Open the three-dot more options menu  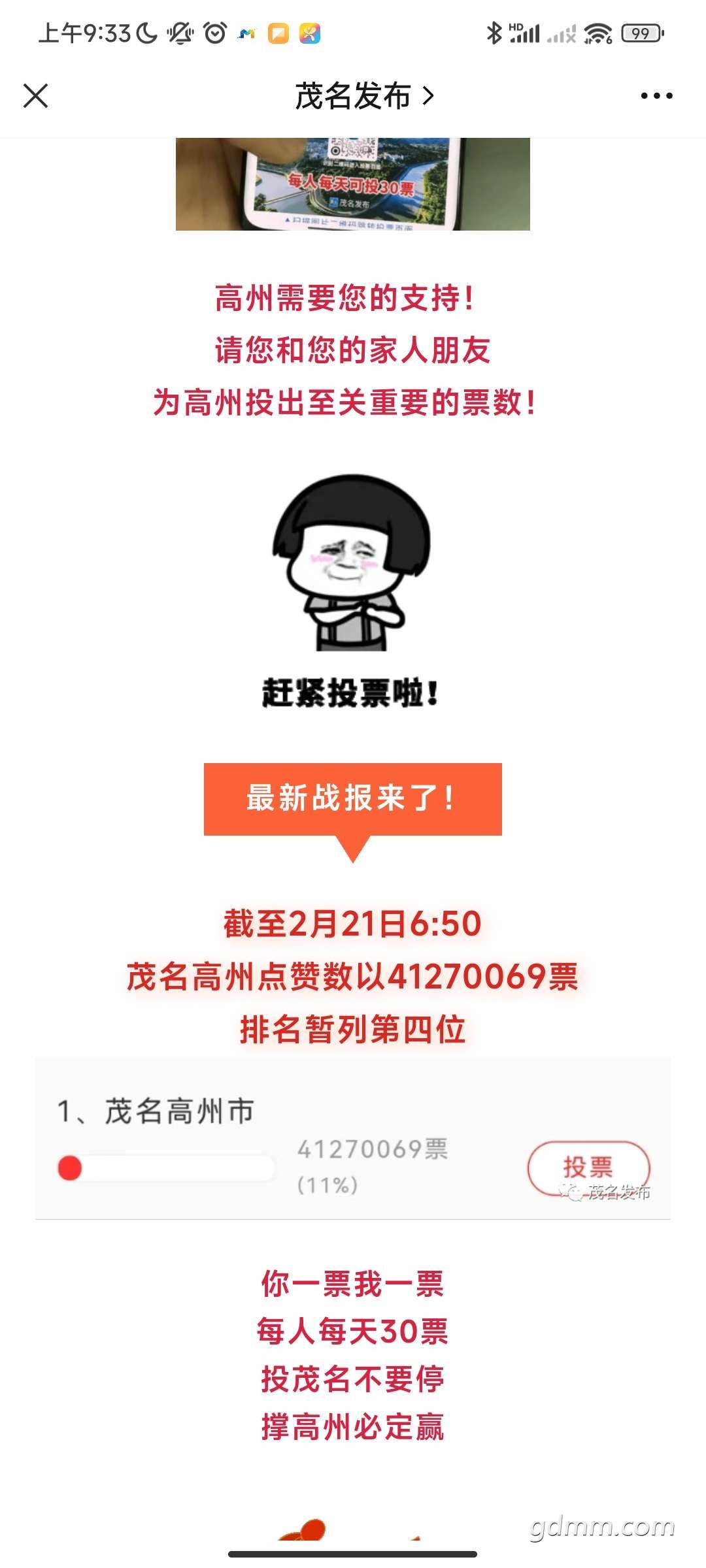coord(656,96)
